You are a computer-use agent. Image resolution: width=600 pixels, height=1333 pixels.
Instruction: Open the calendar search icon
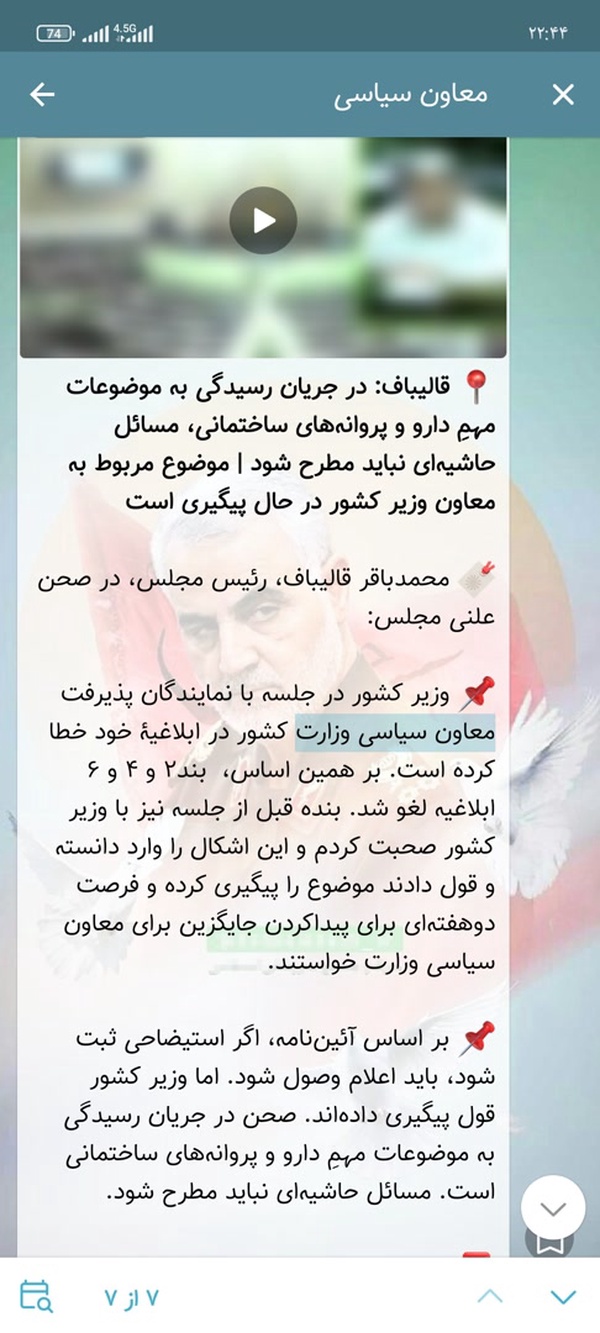36,1297
